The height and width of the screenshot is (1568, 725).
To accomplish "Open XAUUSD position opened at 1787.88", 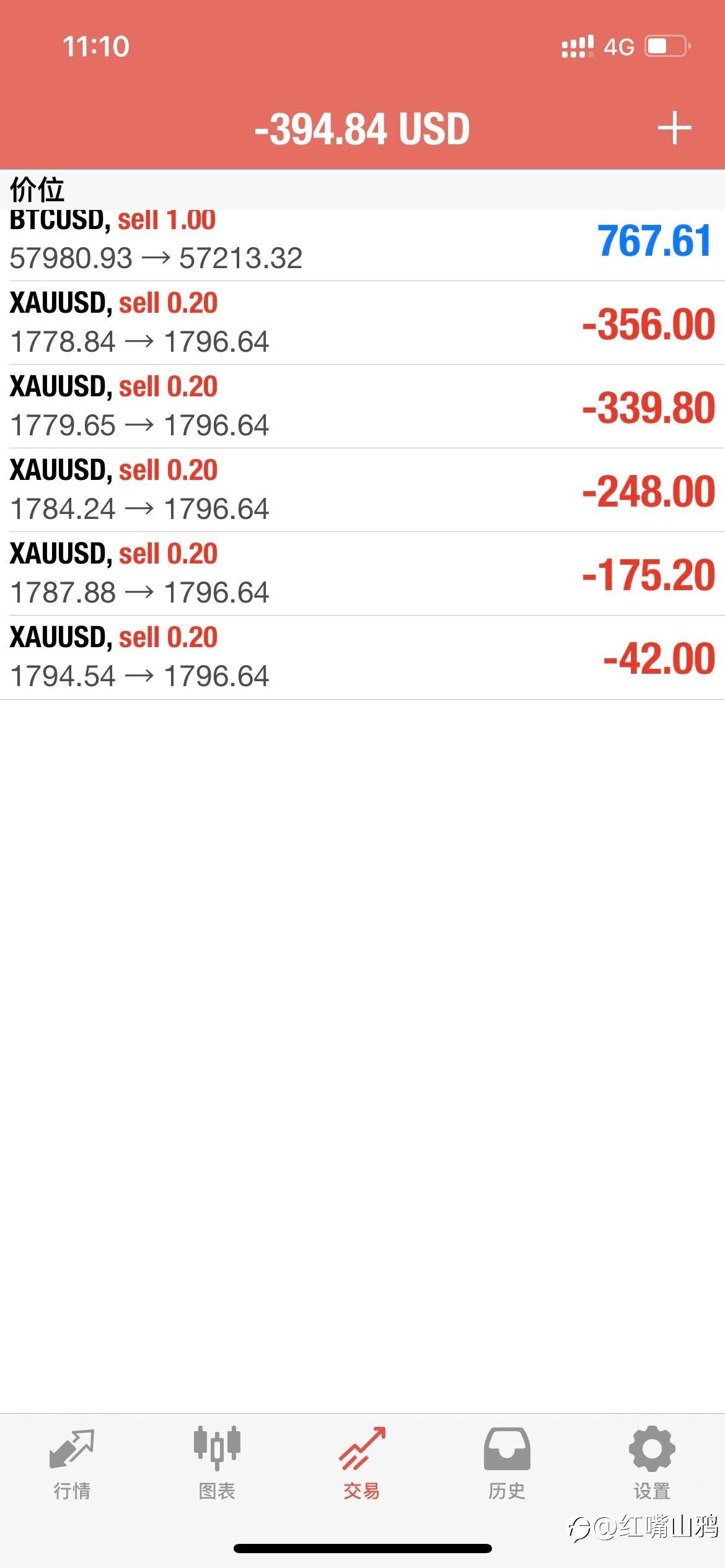I will tap(362, 573).
